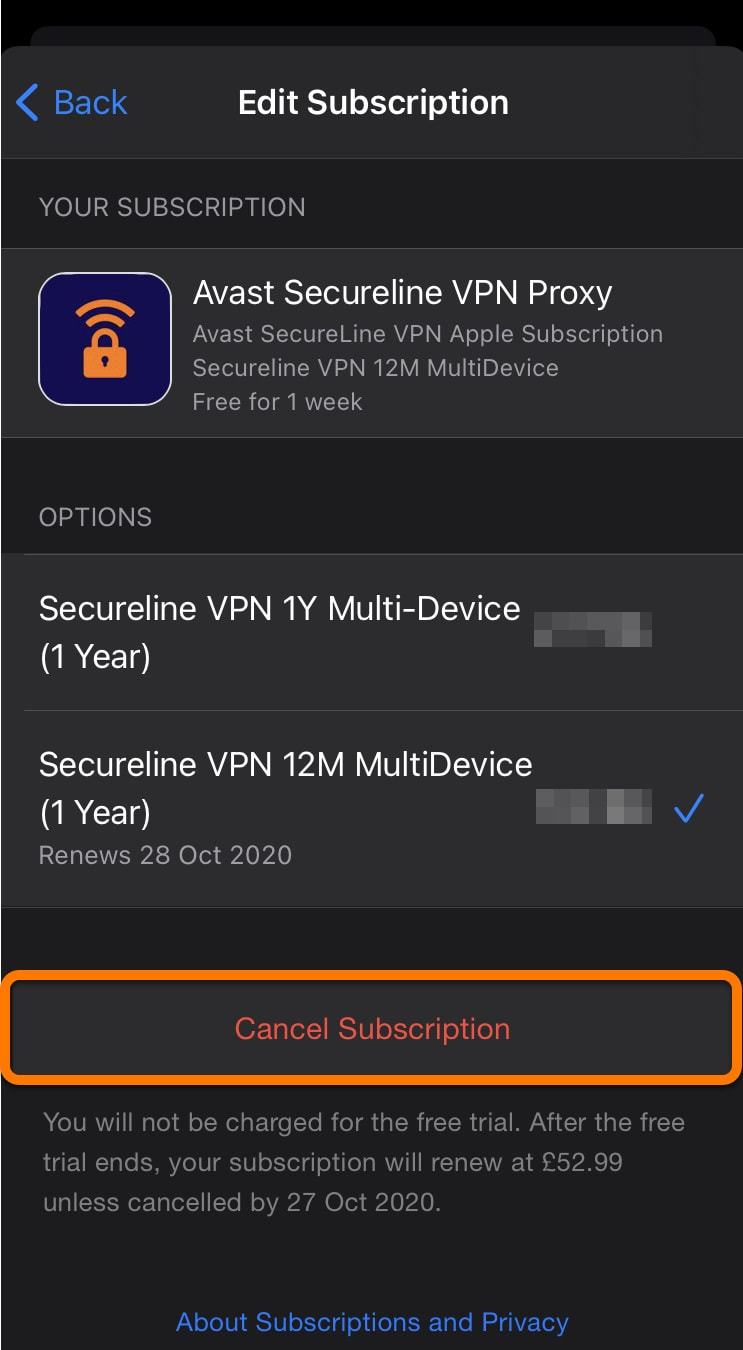Tap Cancel Subscription
Viewport: 743px width, 1350px height.
371,1027
